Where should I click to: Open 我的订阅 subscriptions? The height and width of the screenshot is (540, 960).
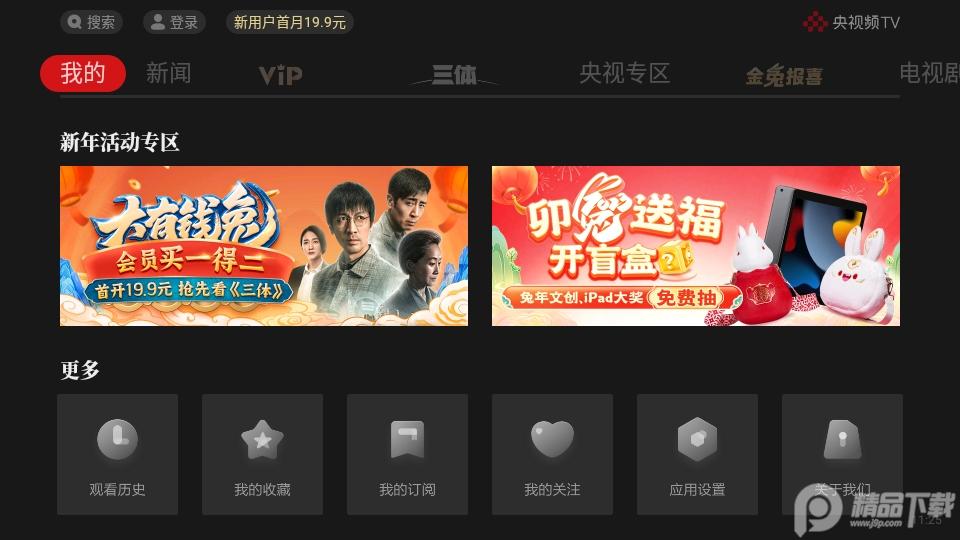coord(407,454)
